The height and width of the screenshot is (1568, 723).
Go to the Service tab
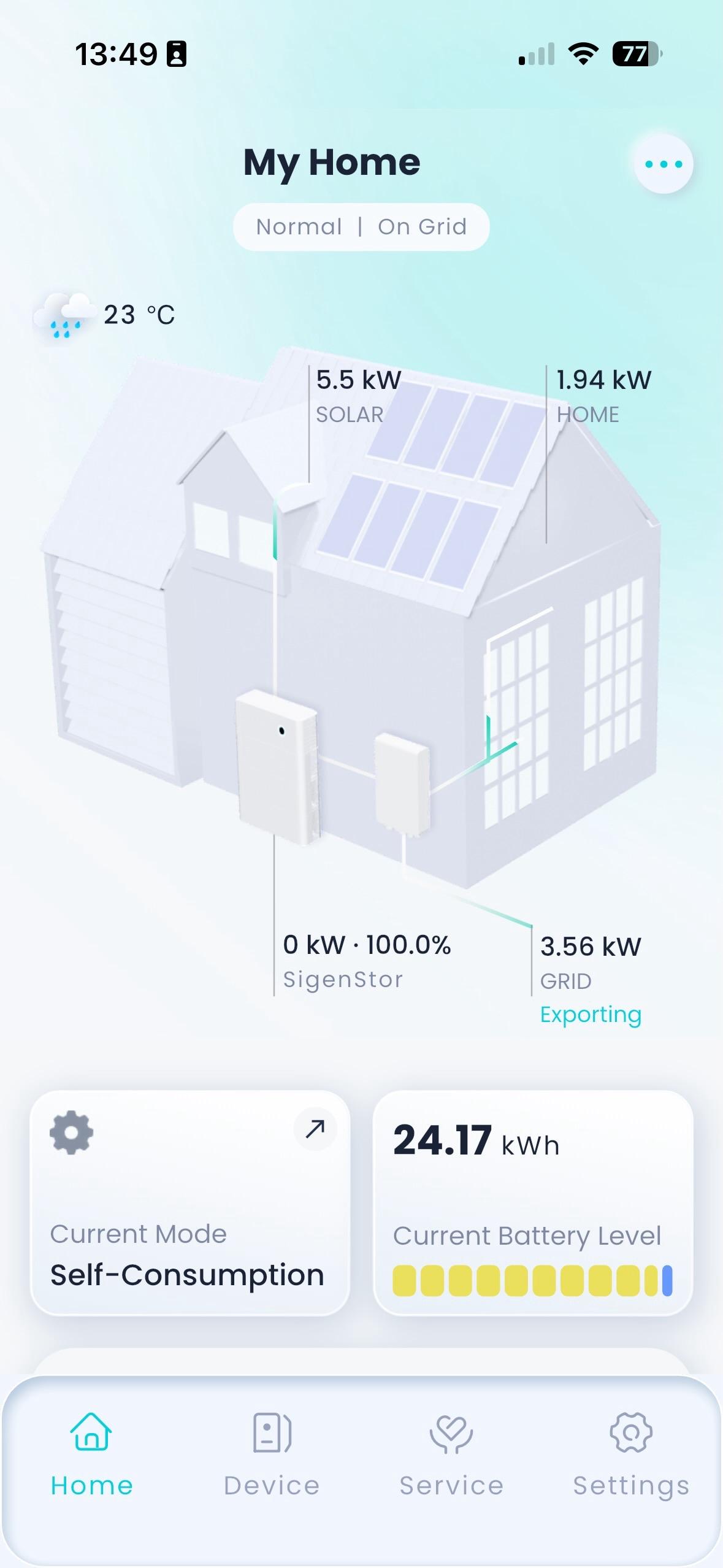click(451, 1455)
